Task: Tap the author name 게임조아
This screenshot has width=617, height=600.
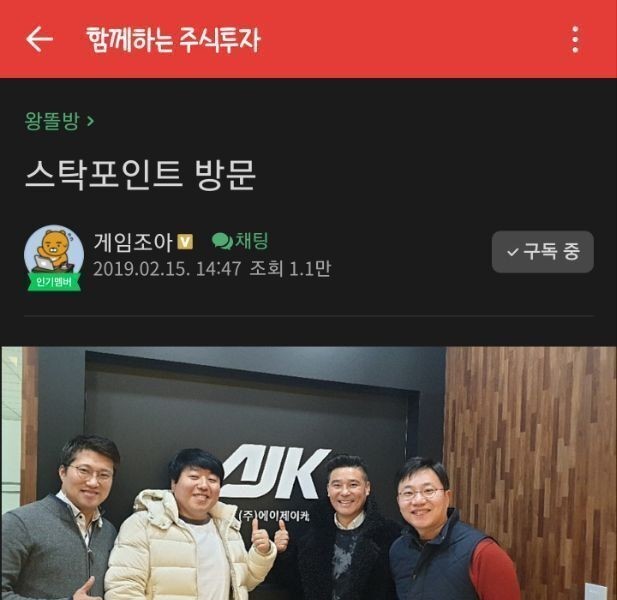Action: tap(133, 241)
